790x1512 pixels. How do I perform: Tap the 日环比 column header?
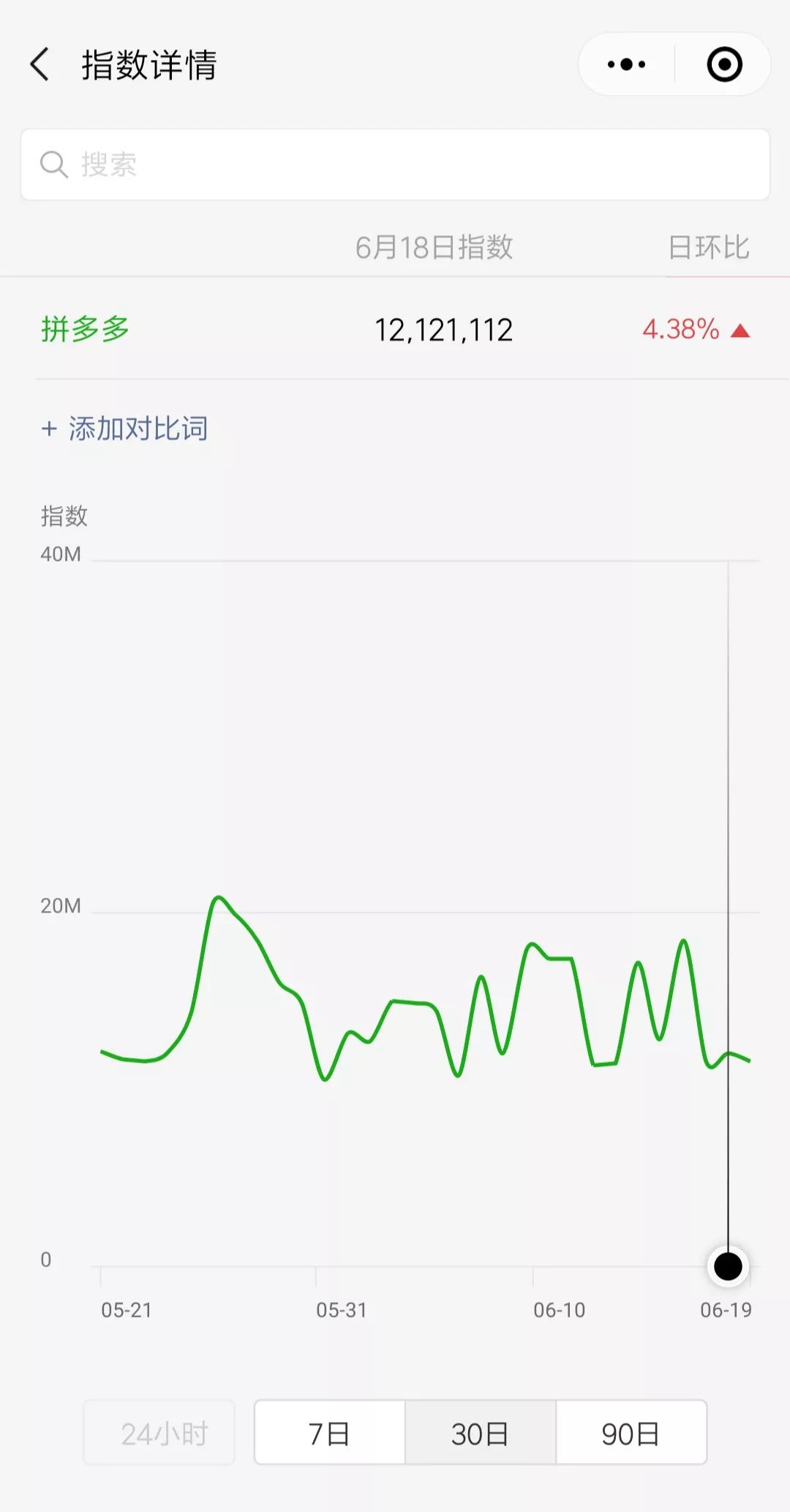(x=709, y=247)
